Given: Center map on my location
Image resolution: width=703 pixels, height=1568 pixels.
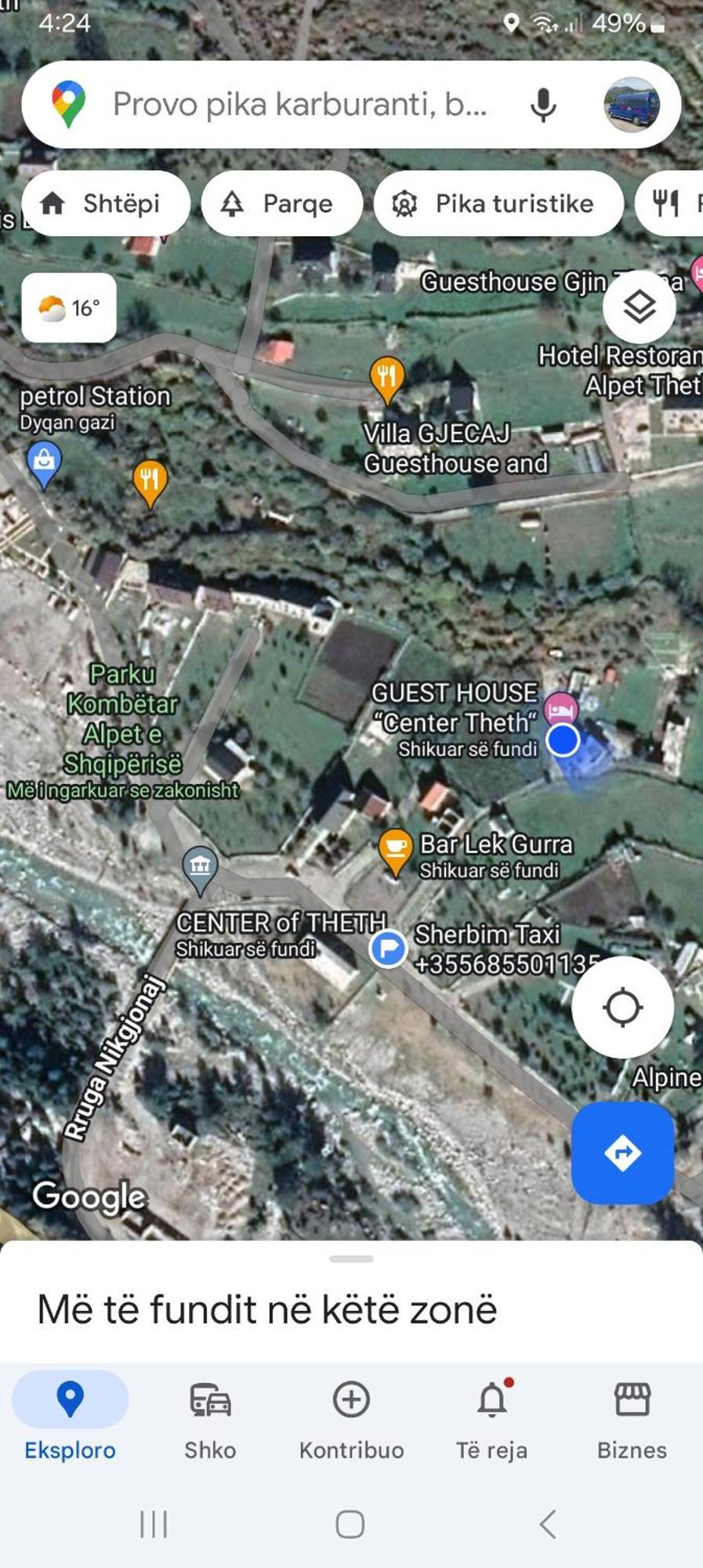Looking at the screenshot, I should tap(623, 1007).
